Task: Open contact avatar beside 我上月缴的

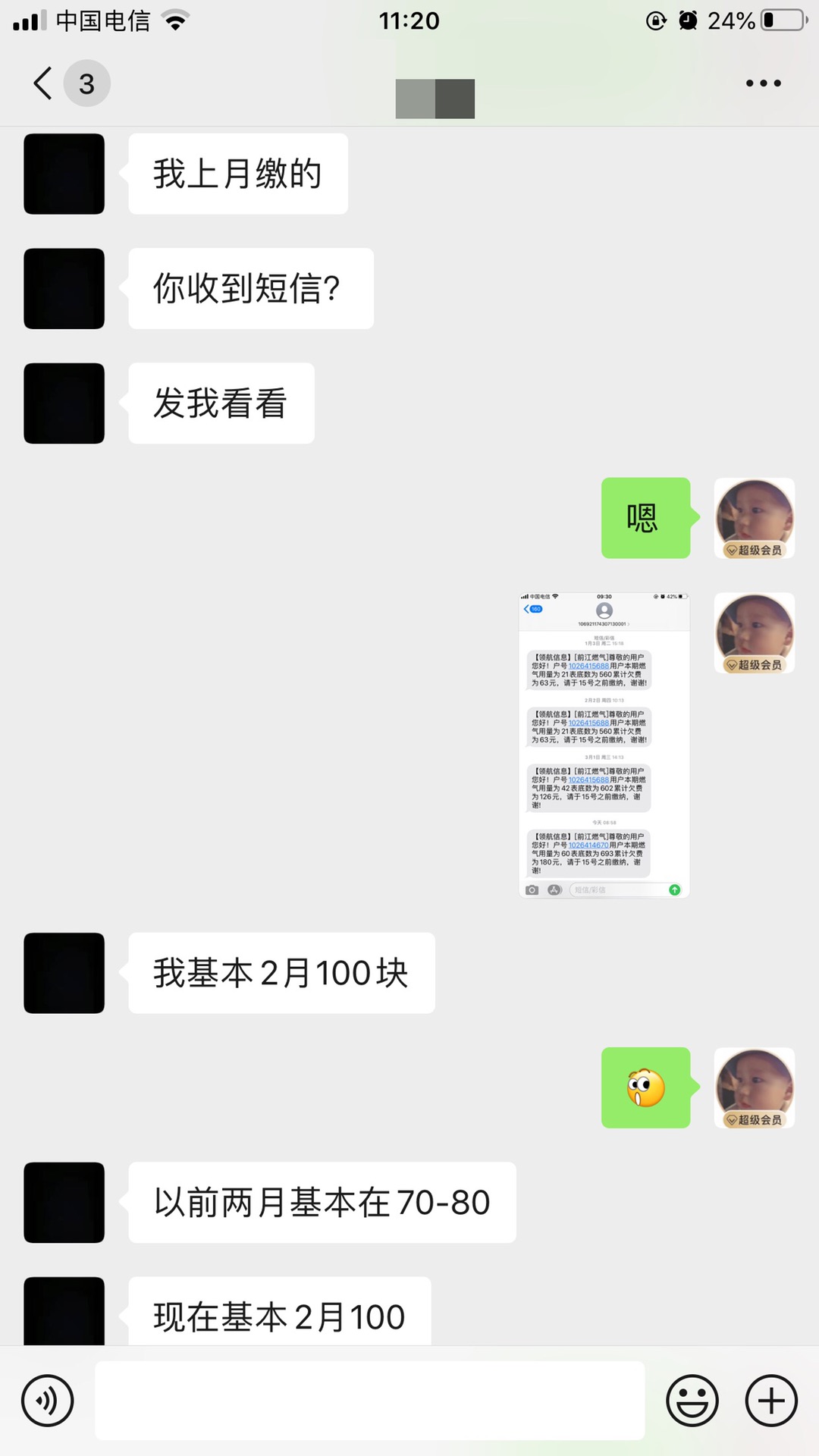Action: 64,174
